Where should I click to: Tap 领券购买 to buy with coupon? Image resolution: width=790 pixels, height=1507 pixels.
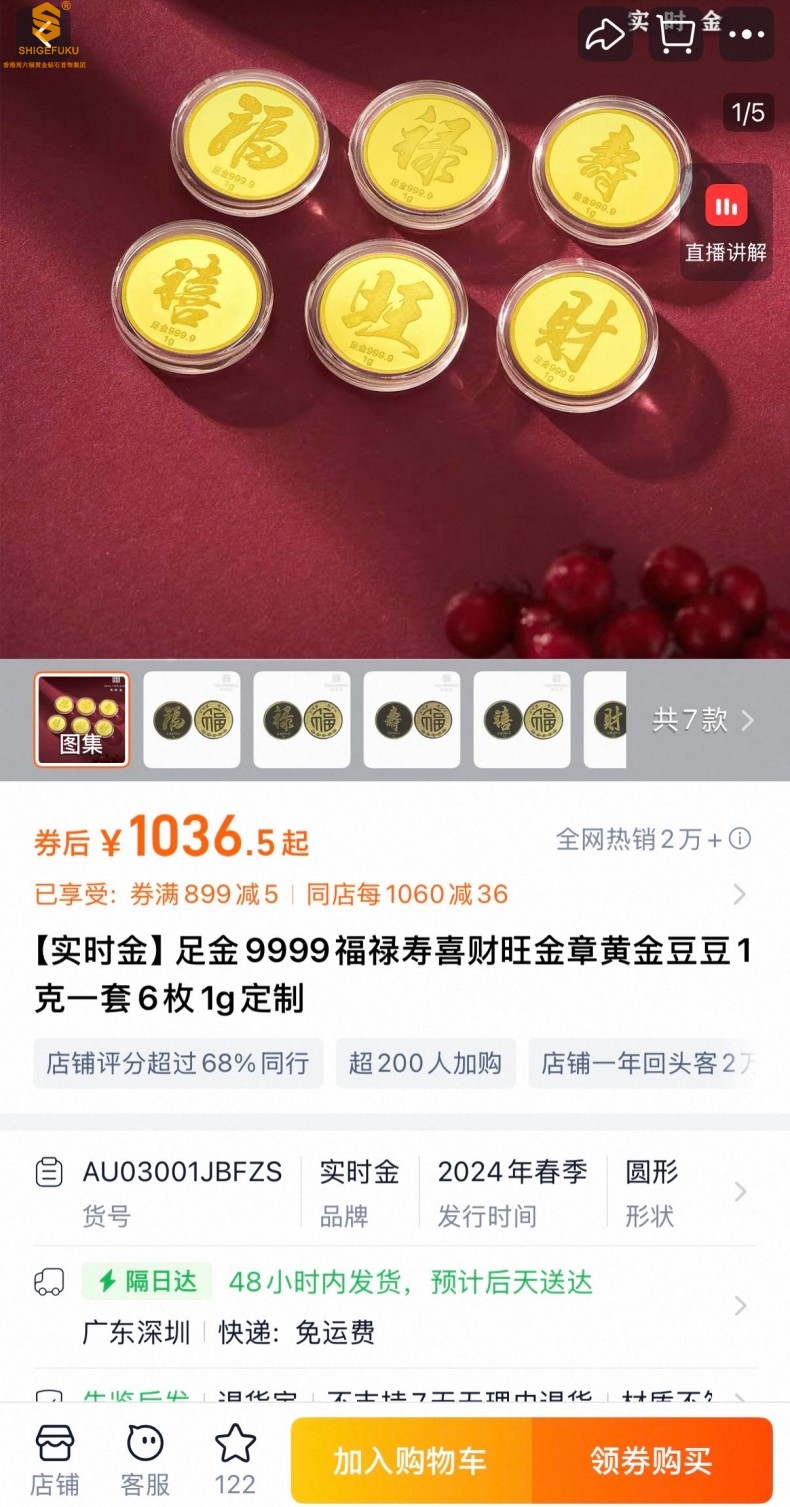pyautogui.click(x=651, y=1461)
